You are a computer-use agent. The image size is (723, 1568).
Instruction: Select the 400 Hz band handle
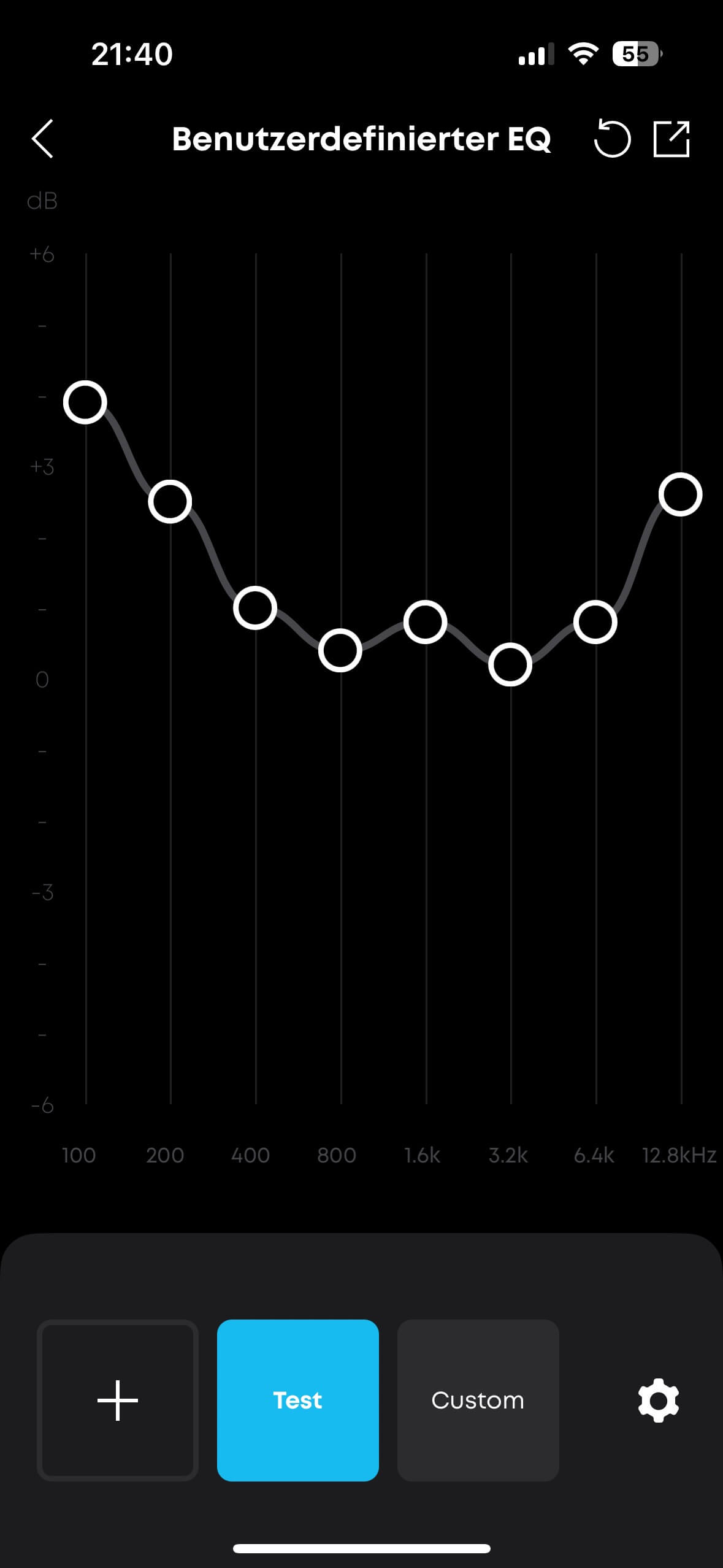[255, 608]
